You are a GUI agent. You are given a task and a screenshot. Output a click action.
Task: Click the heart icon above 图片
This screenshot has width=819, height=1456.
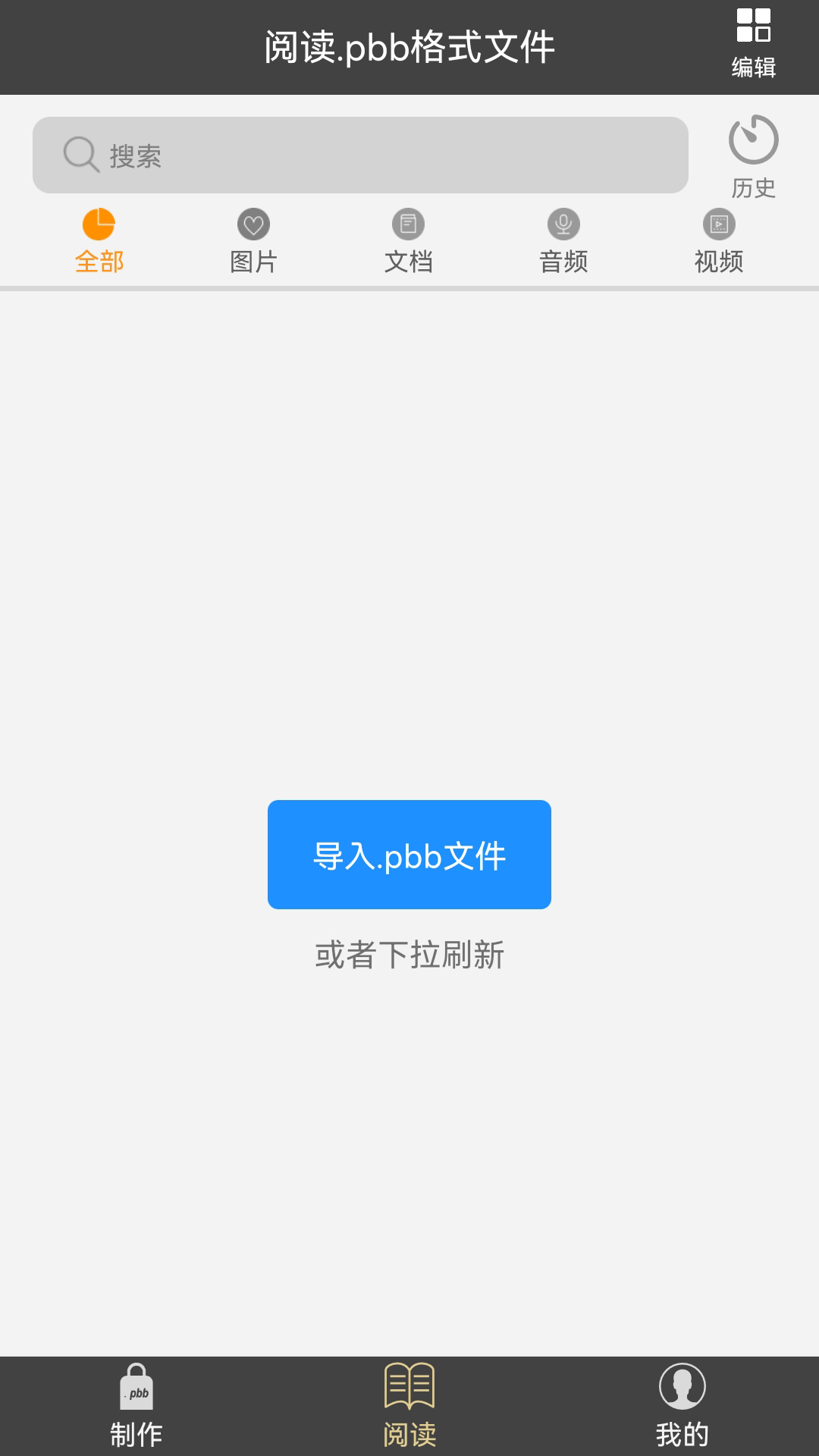[x=253, y=224]
